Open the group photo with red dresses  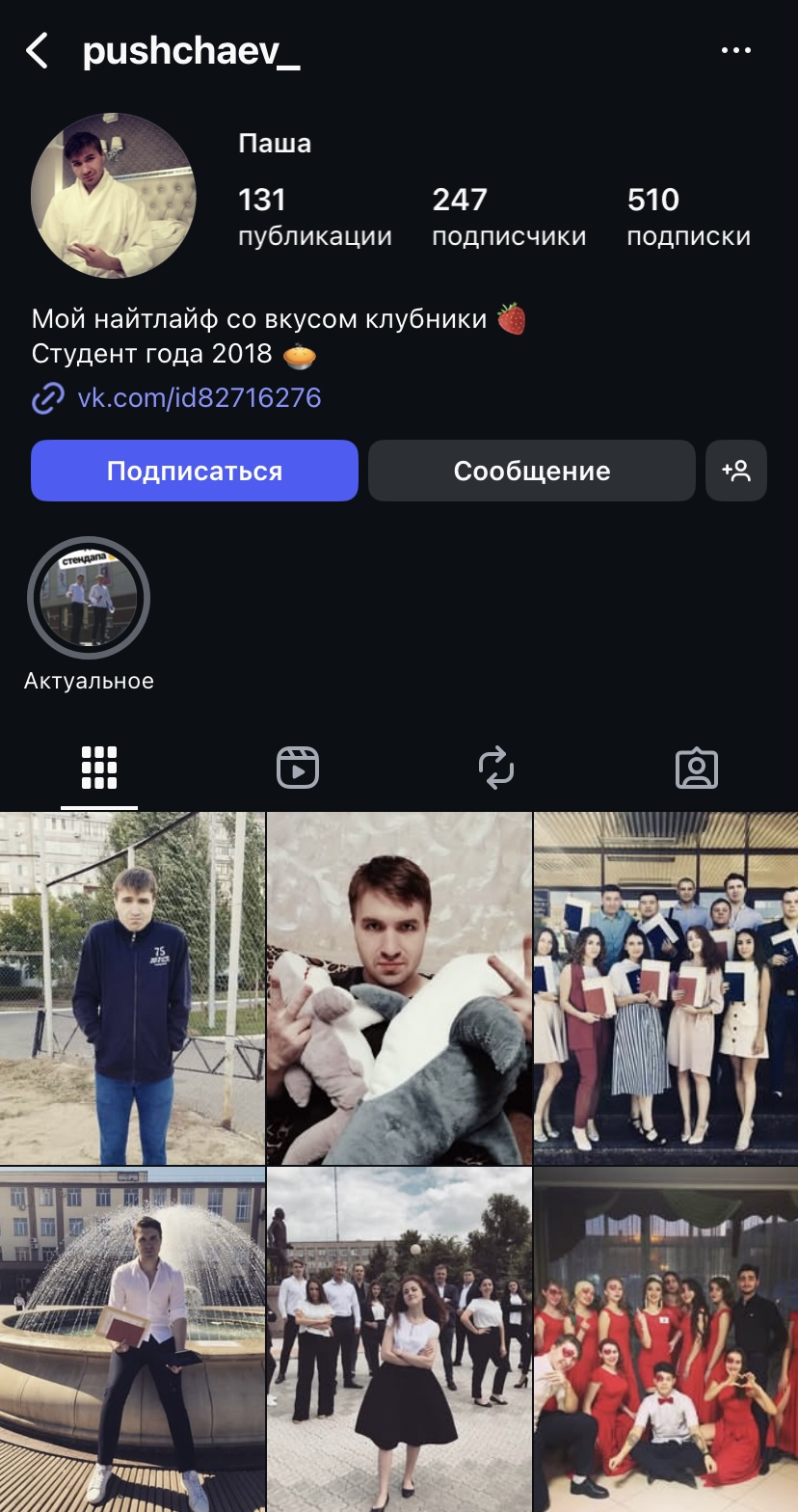(666, 1340)
